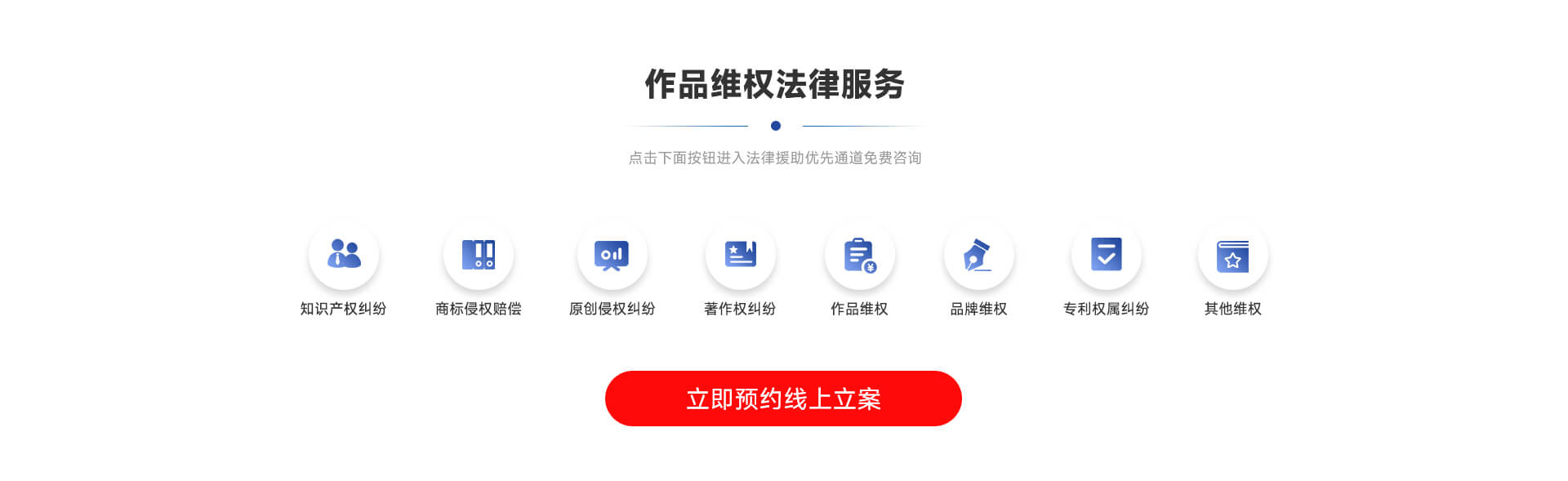1568x481 pixels.
Task: Open 著作权纠纷 service
Action: (740, 255)
